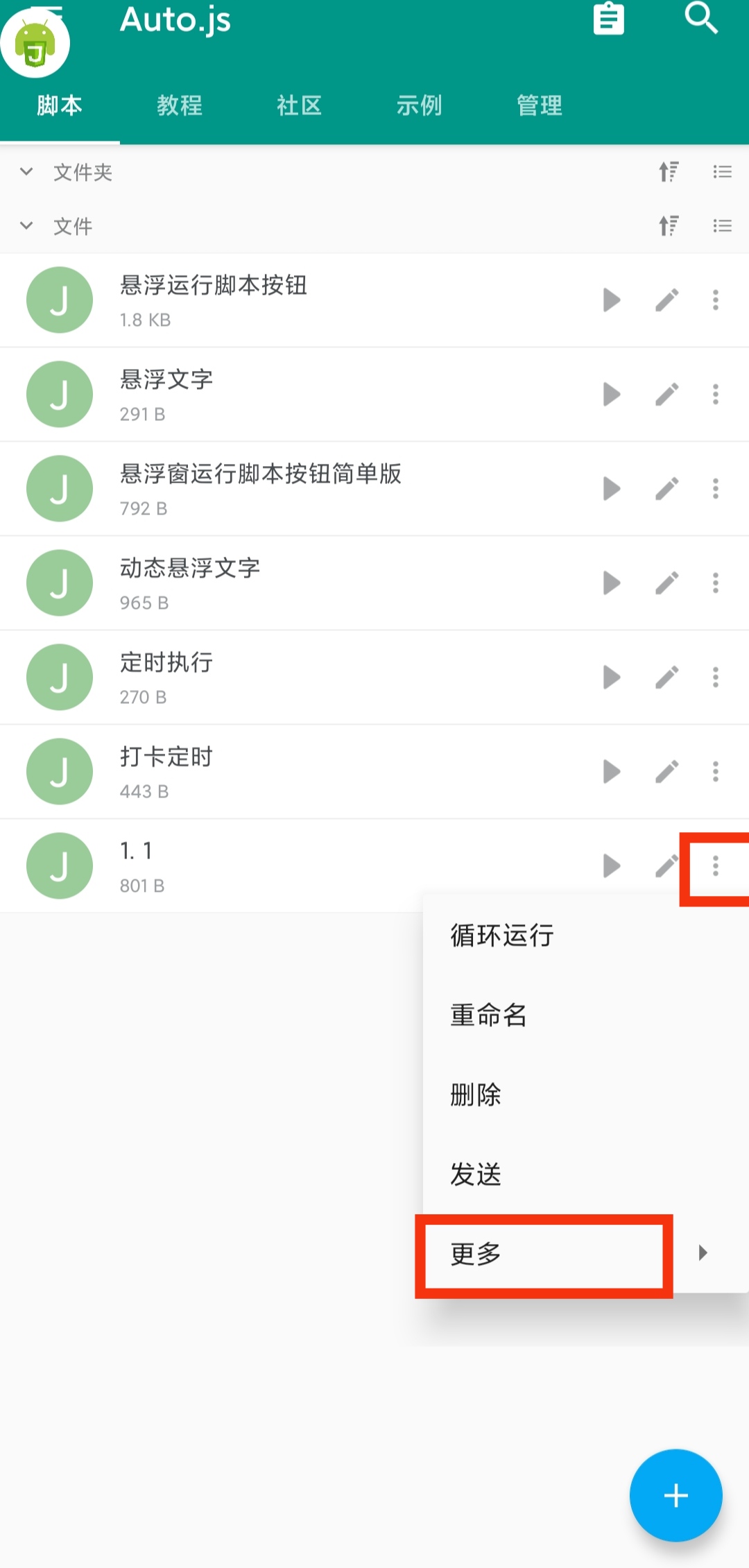
Task: Run the 打卡定时 script
Action: 611,772
